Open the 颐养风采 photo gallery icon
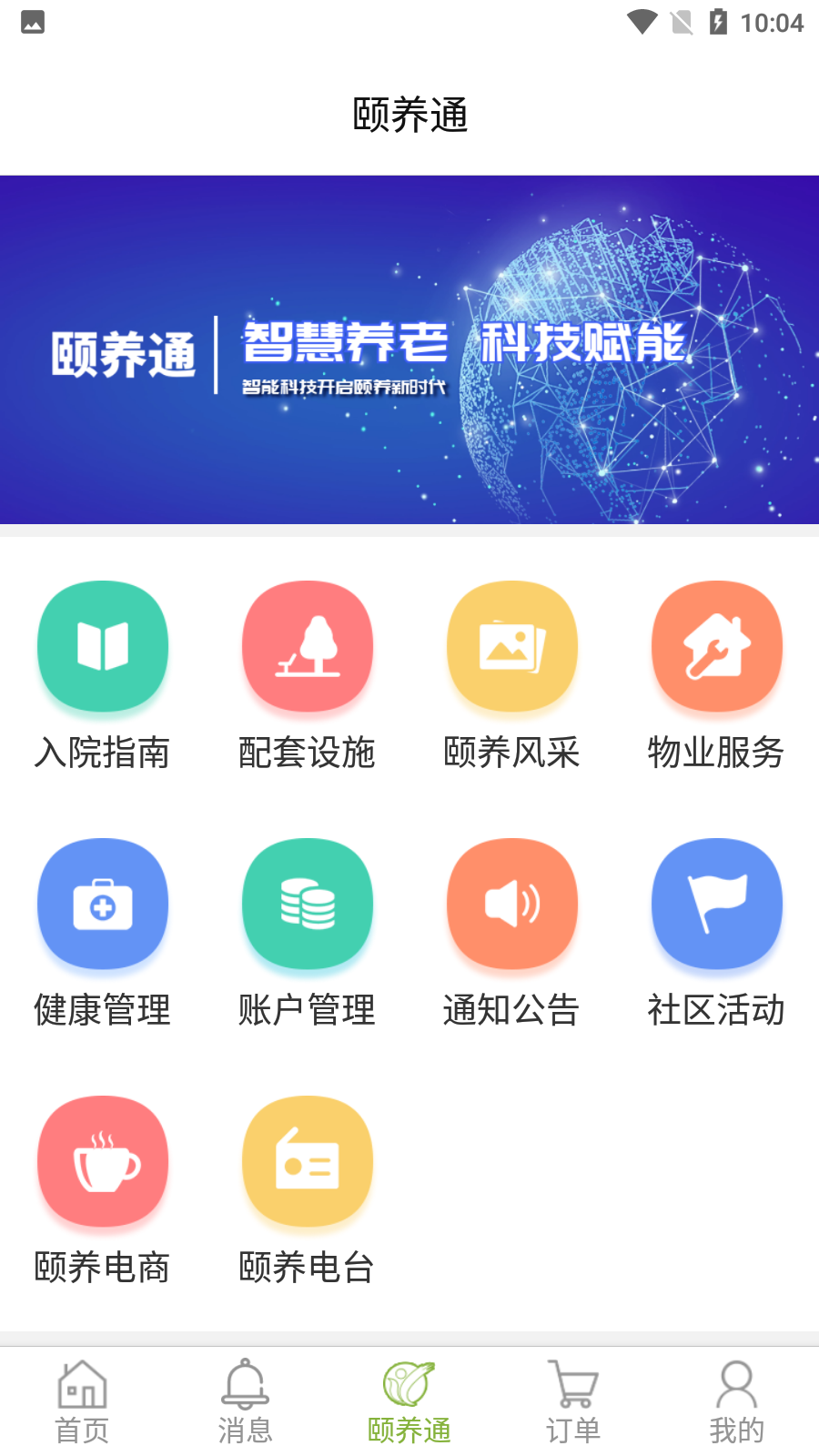The height and width of the screenshot is (1456, 819). [x=512, y=646]
